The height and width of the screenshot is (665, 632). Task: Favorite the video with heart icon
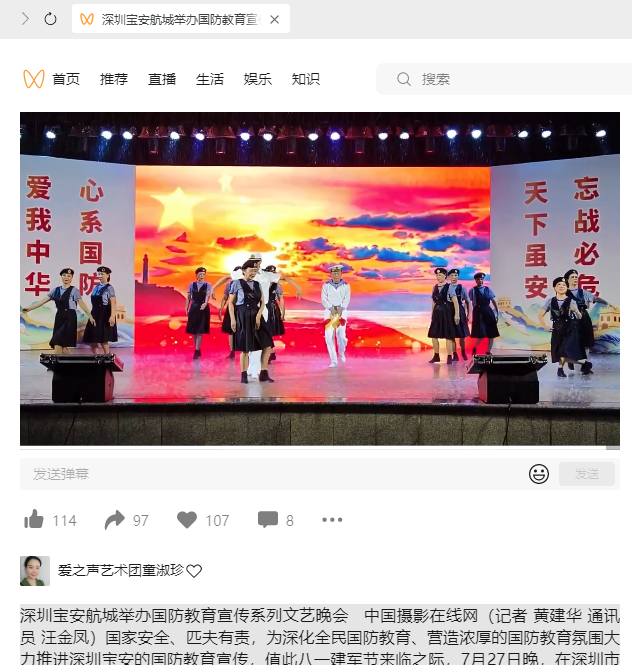187,519
